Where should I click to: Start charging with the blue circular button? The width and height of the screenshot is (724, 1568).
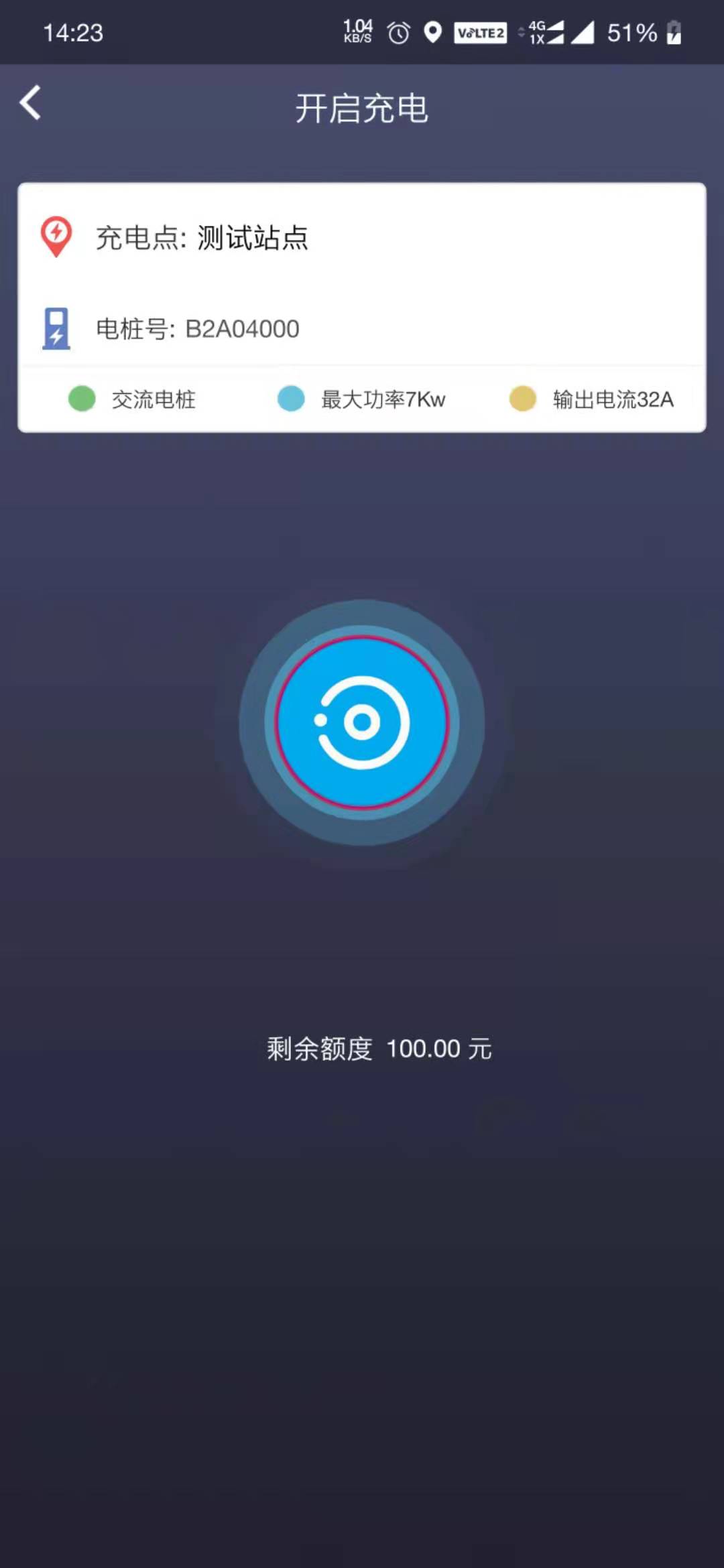pyautogui.click(x=362, y=722)
